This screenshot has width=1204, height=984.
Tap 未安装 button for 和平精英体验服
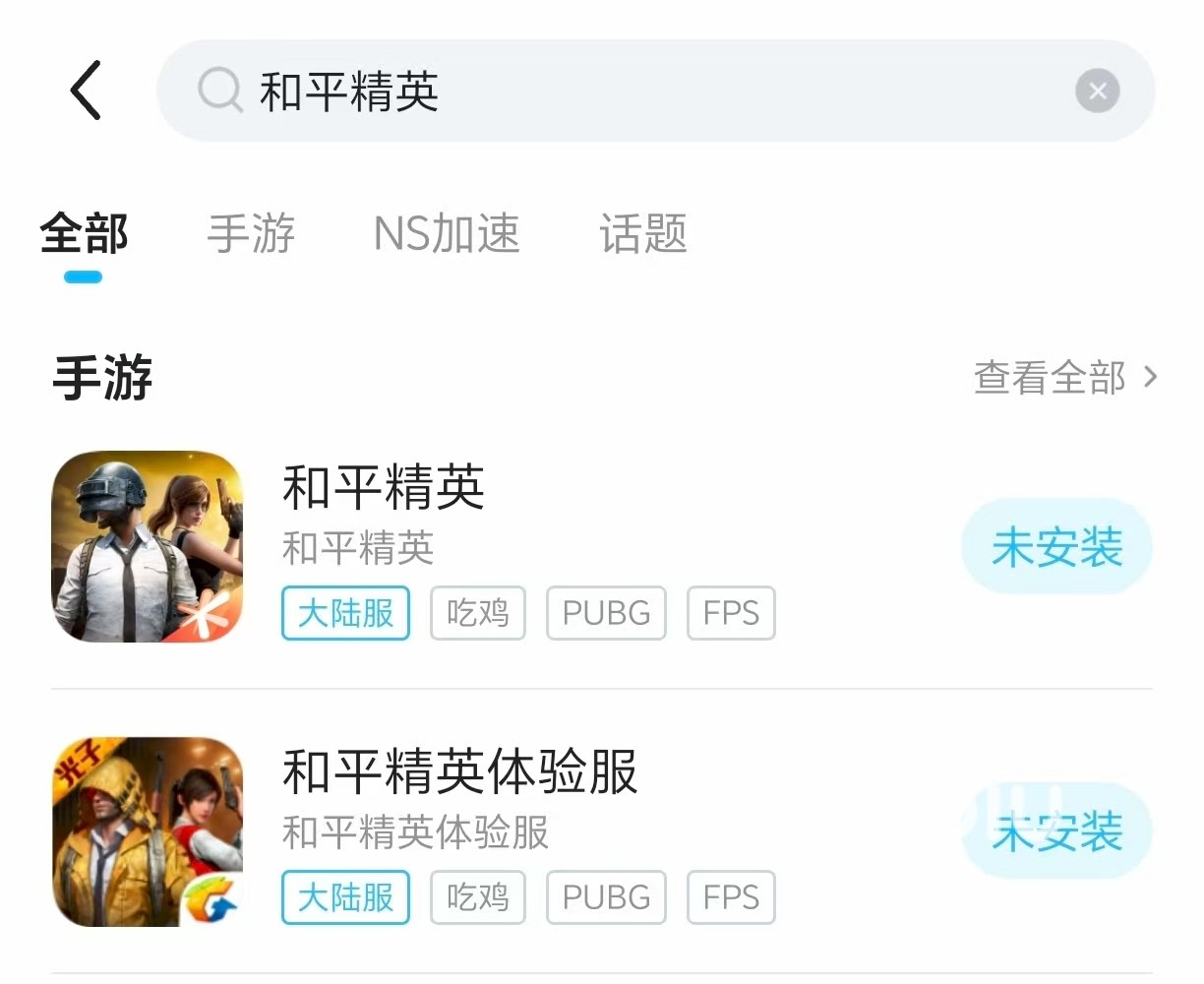pos(1056,831)
